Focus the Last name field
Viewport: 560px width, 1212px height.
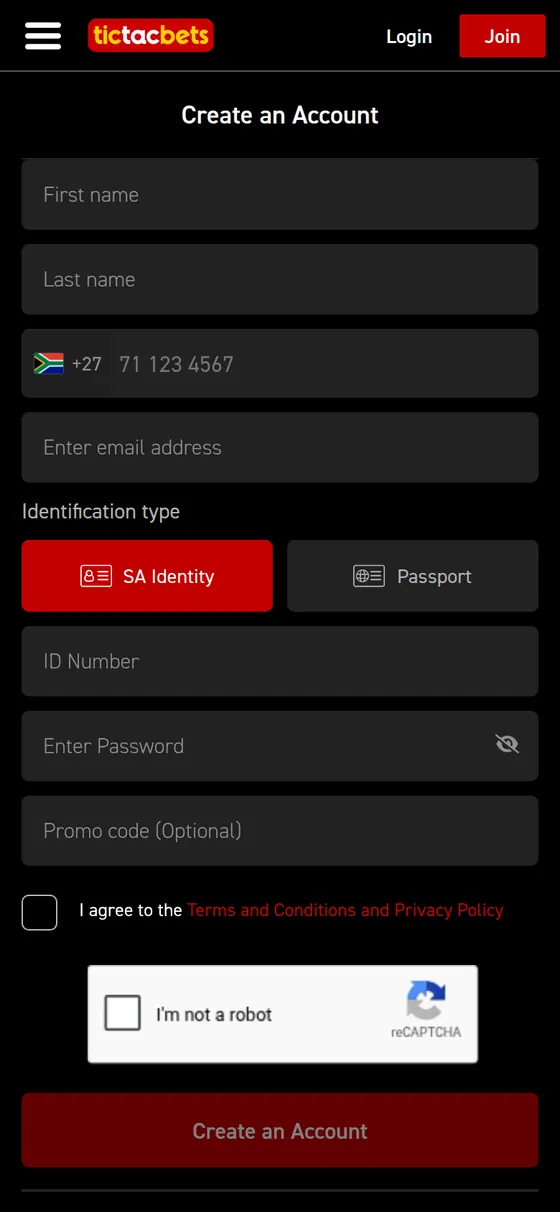pyautogui.click(x=280, y=280)
